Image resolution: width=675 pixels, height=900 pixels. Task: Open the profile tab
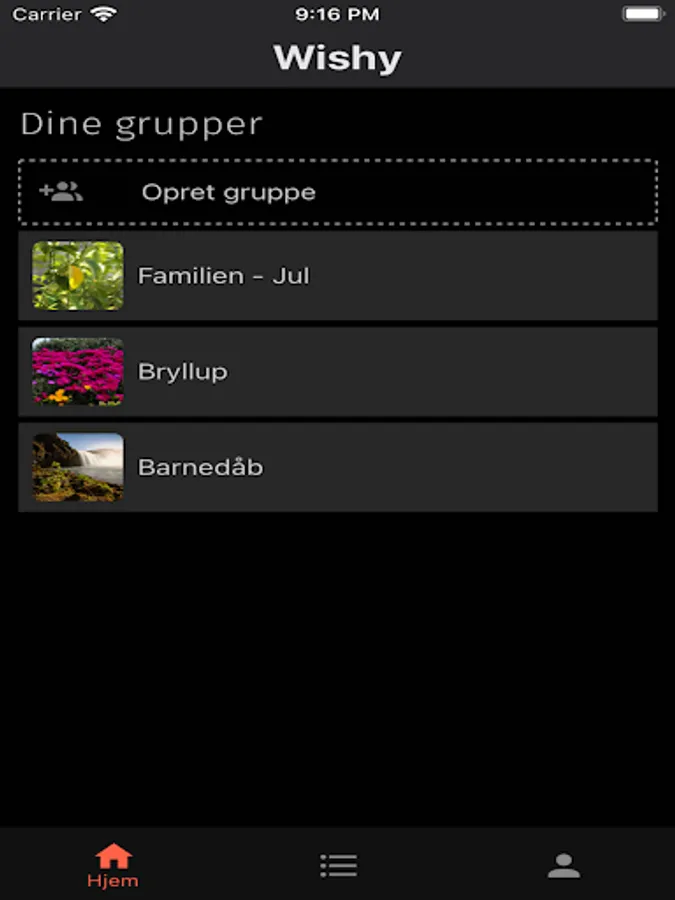pyautogui.click(x=564, y=865)
